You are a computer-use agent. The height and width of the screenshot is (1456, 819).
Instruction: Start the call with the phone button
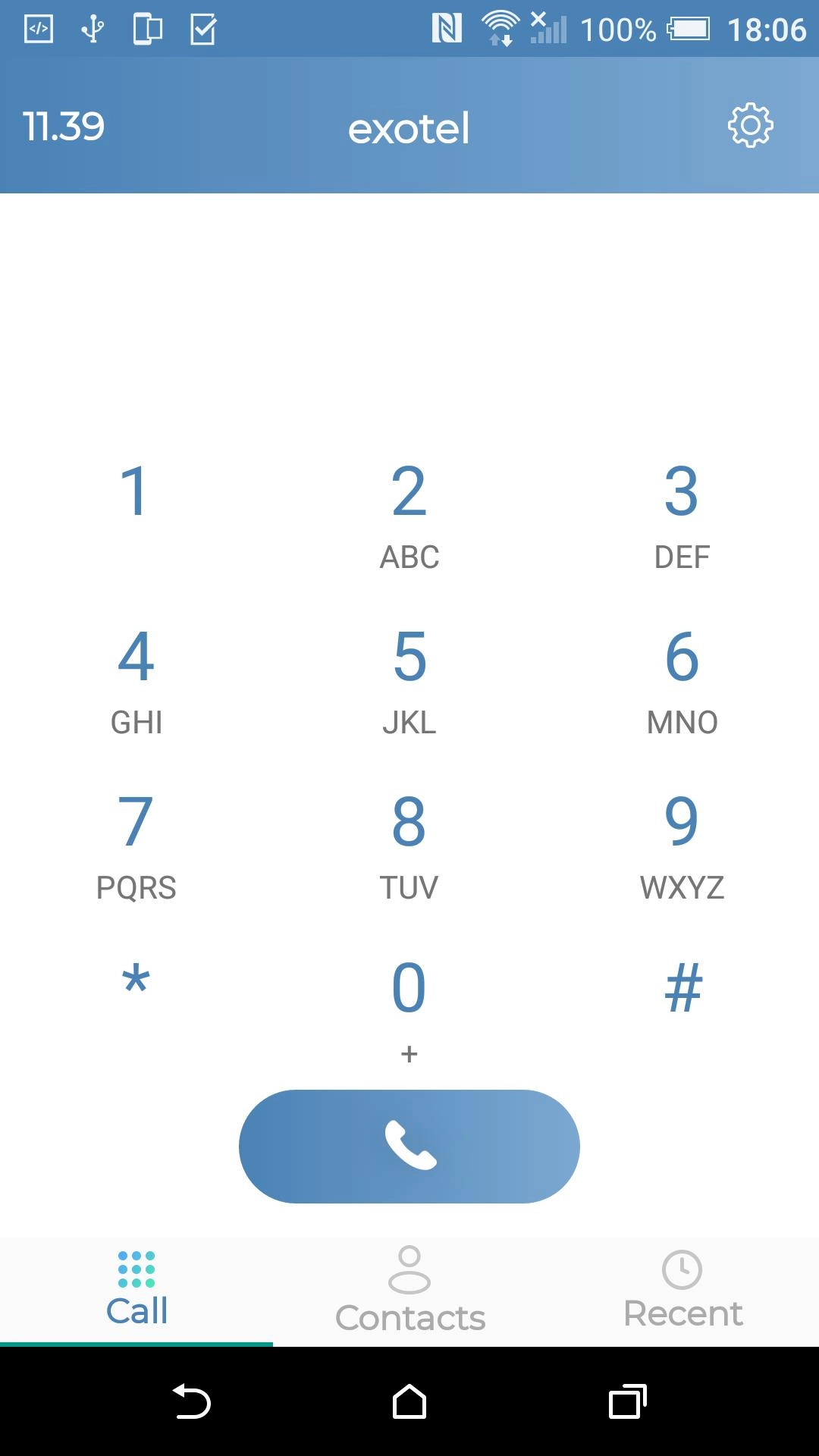point(409,1146)
